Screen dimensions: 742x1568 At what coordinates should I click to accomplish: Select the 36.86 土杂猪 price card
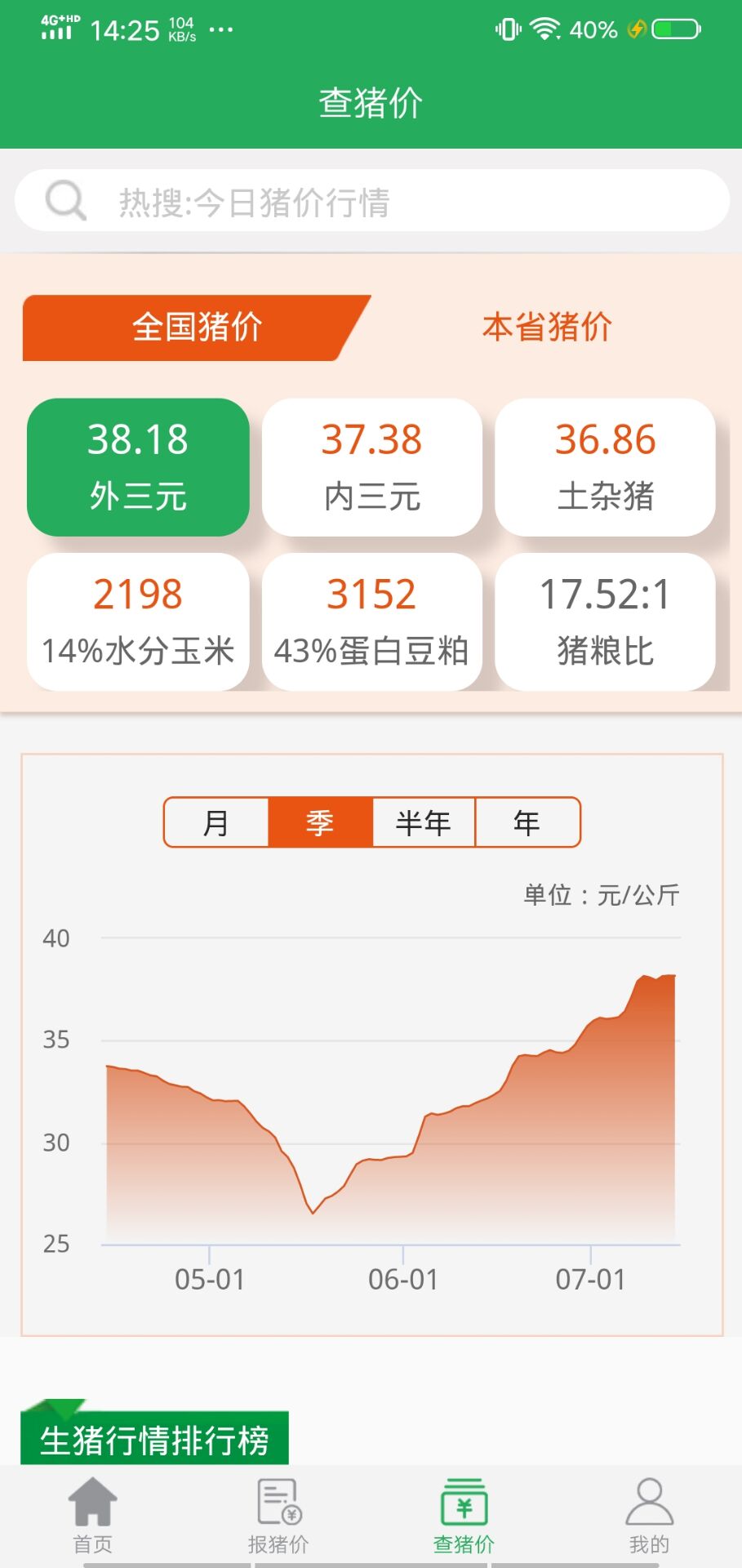(x=605, y=464)
